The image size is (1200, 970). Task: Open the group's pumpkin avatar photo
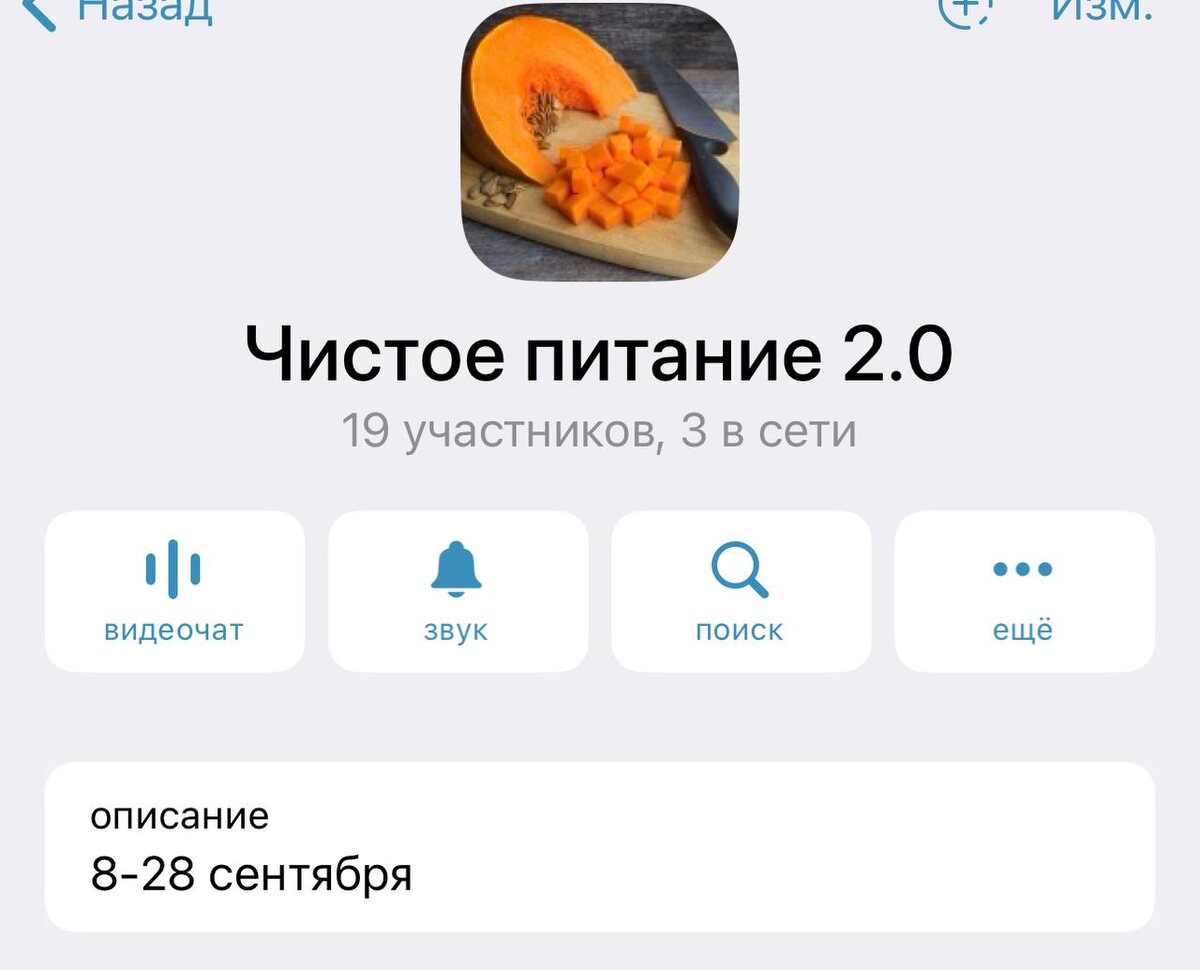pyautogui.click(x=600, y=142)
